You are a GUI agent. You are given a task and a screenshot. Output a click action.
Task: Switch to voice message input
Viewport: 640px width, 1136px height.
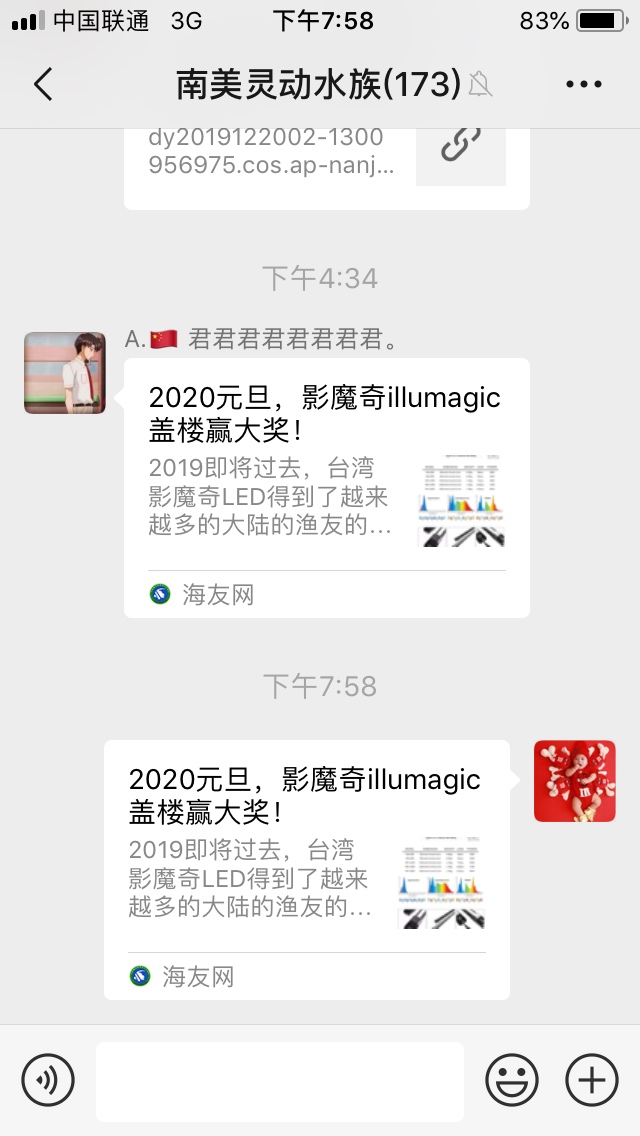pos(48,1080)
